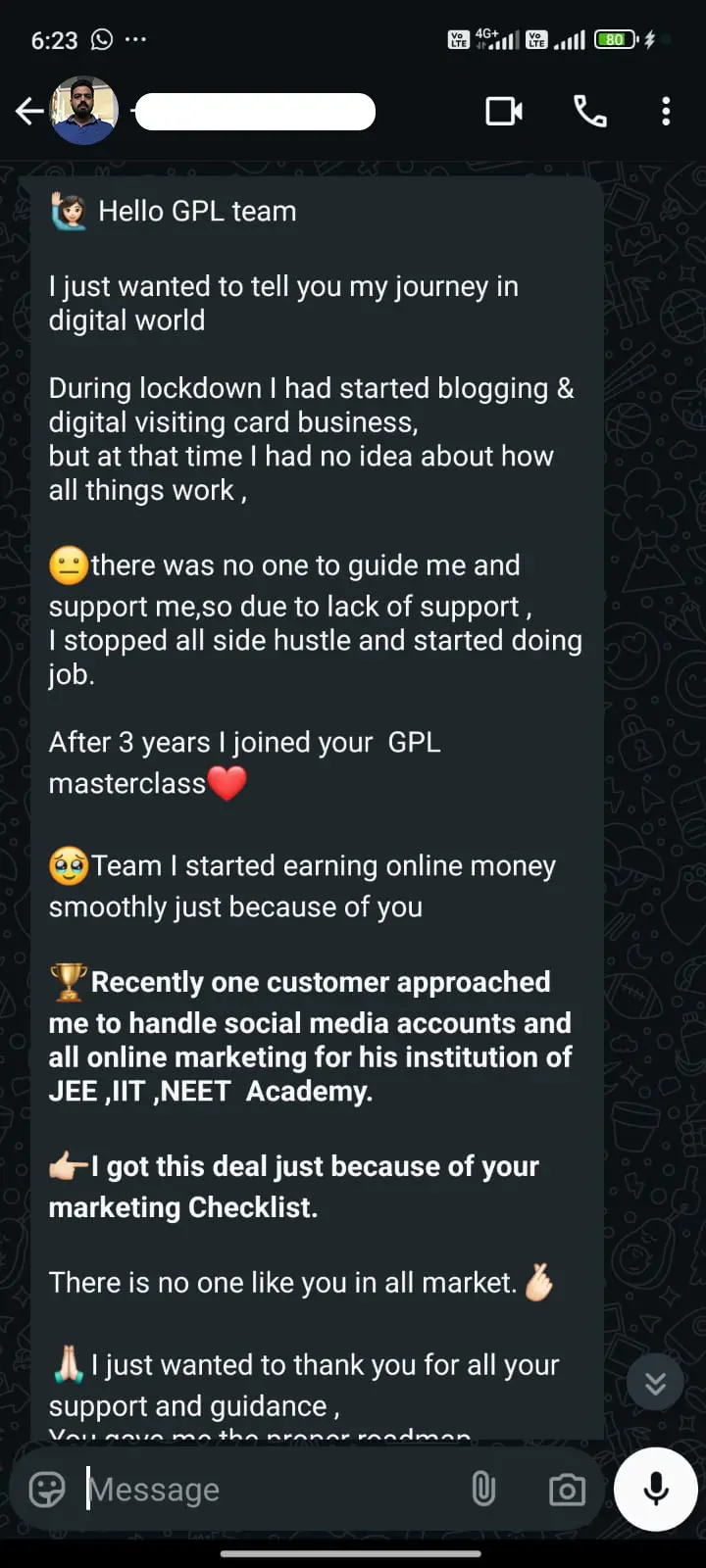Open the camera from the chat
Screen dimensions: 706x1568
coord(567,1491)
